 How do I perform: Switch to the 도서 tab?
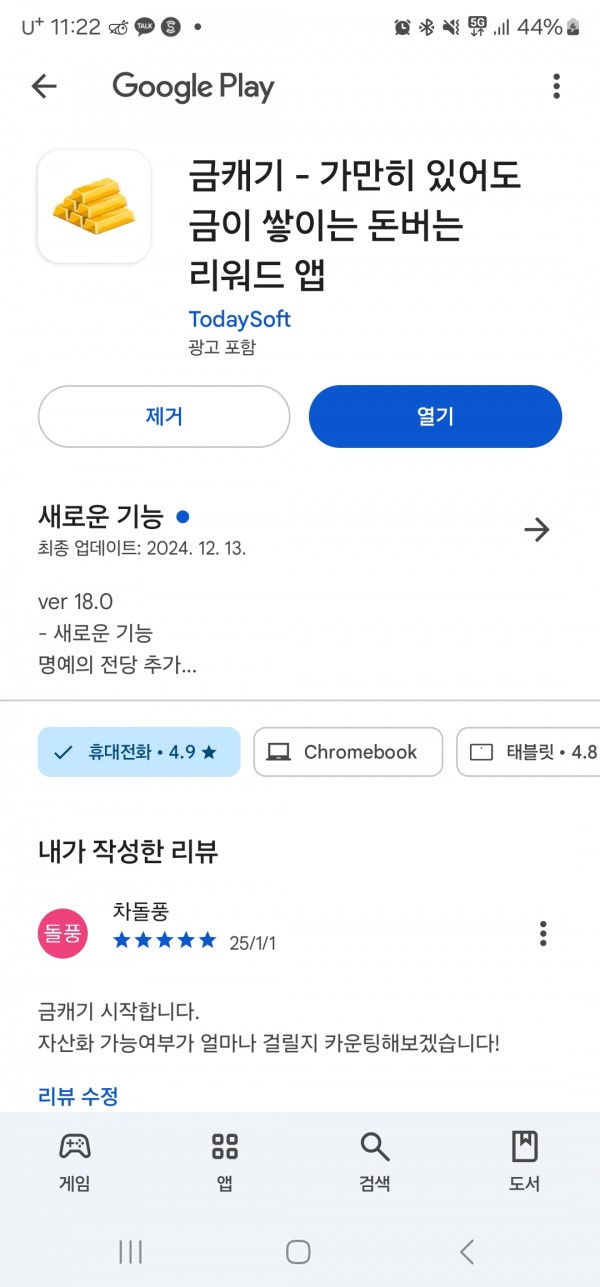(524, 1160)
